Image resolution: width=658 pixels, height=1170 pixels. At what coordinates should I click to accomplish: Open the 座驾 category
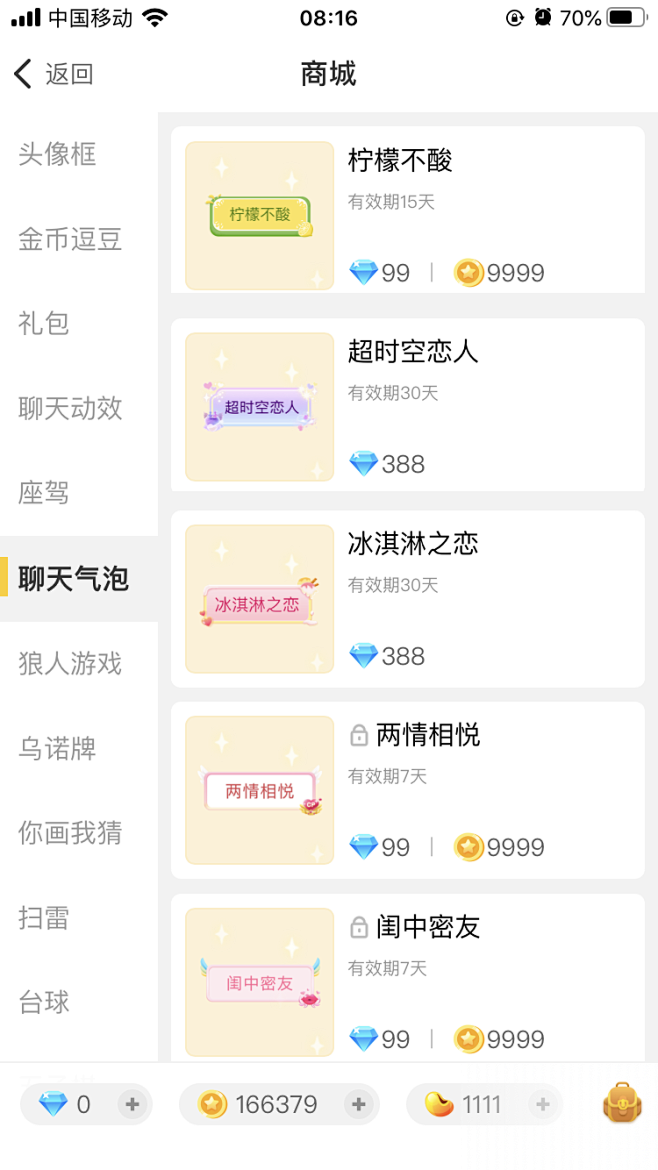pos(44,492)
